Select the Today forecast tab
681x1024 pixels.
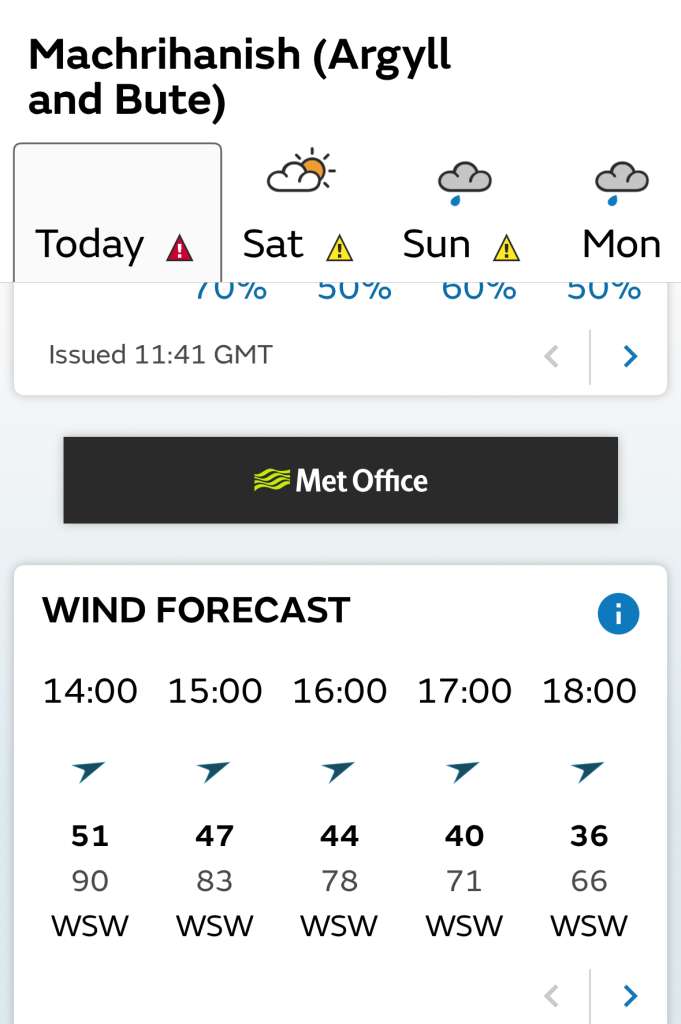click(x=117, y=214)
